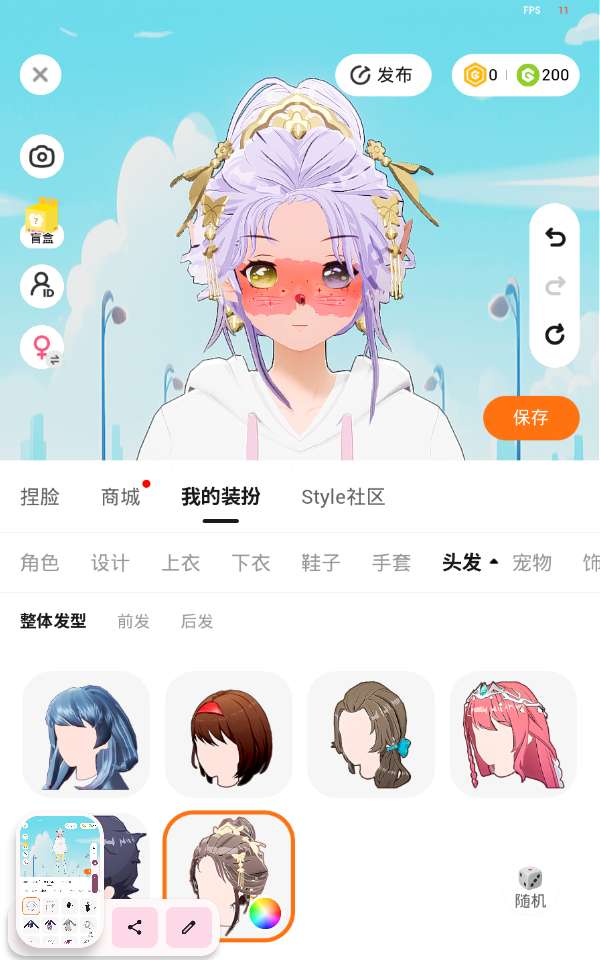Open the 盲盒 blind box
600x960 pixels.
coord(42,222)
